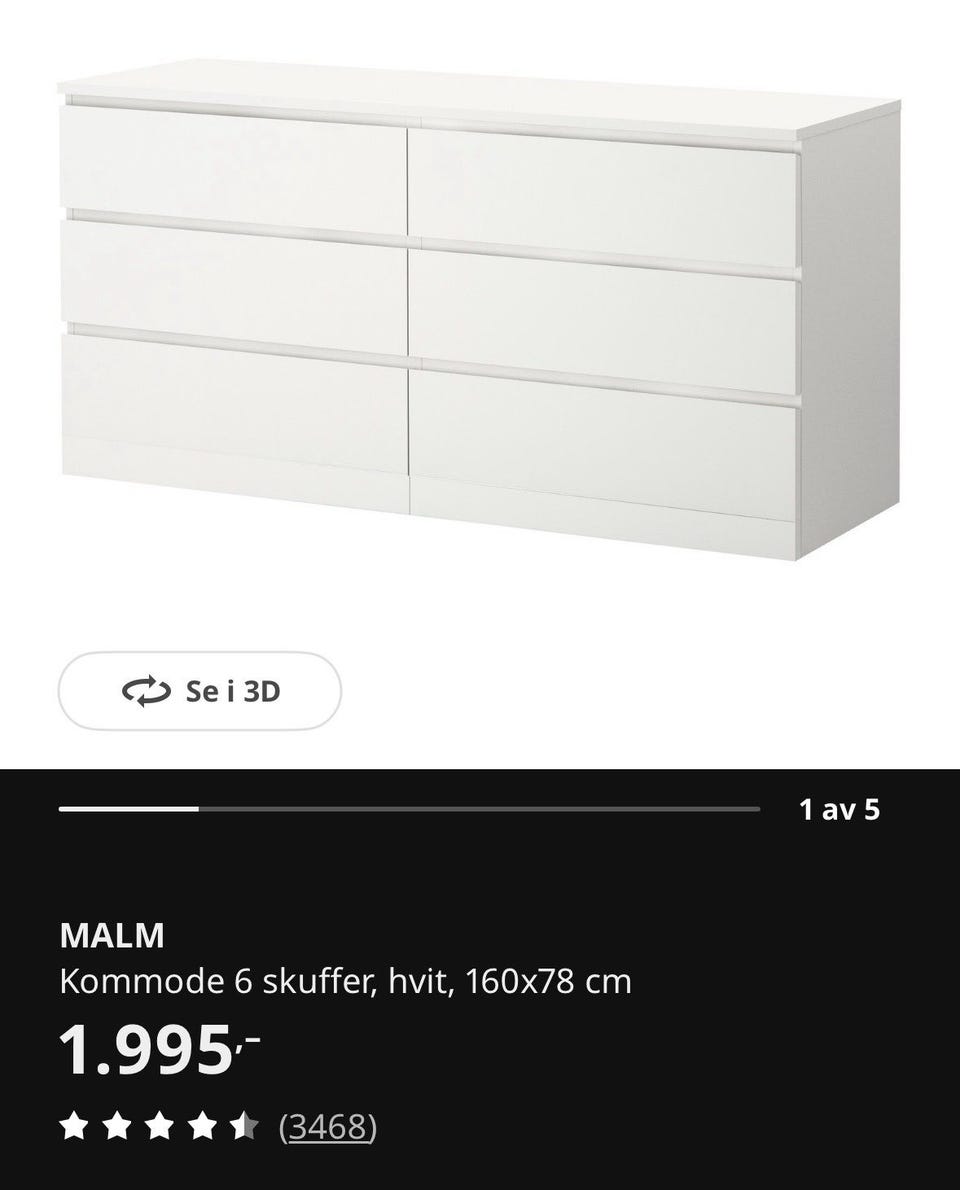Select the first rating star
Screen dimensions: 960x1190
[77, 1128]
